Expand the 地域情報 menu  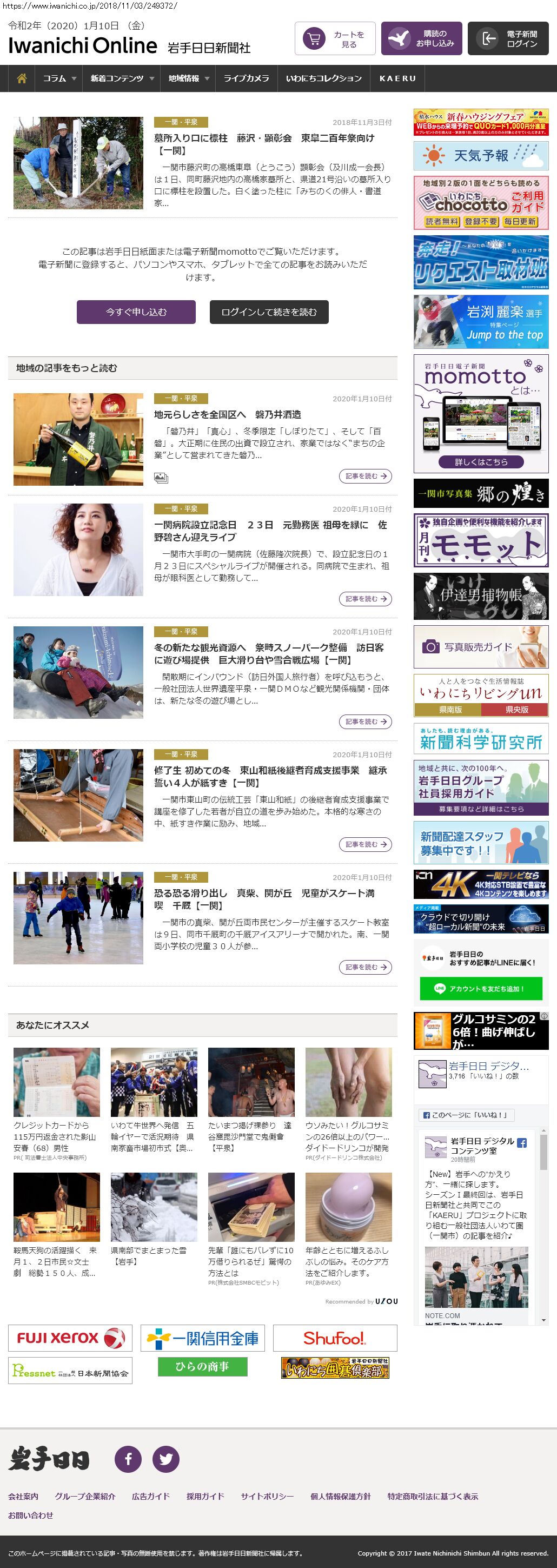(x=189, y=78)
